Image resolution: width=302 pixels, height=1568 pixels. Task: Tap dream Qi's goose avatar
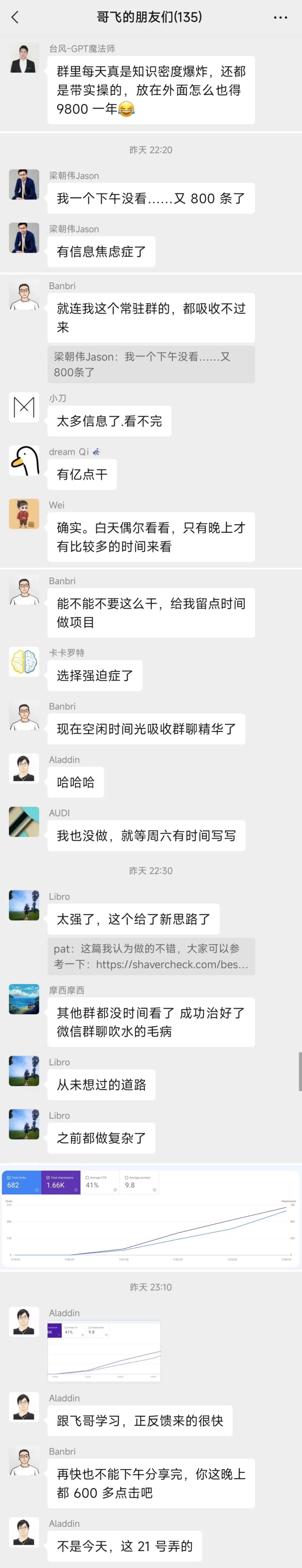(24, 461)
